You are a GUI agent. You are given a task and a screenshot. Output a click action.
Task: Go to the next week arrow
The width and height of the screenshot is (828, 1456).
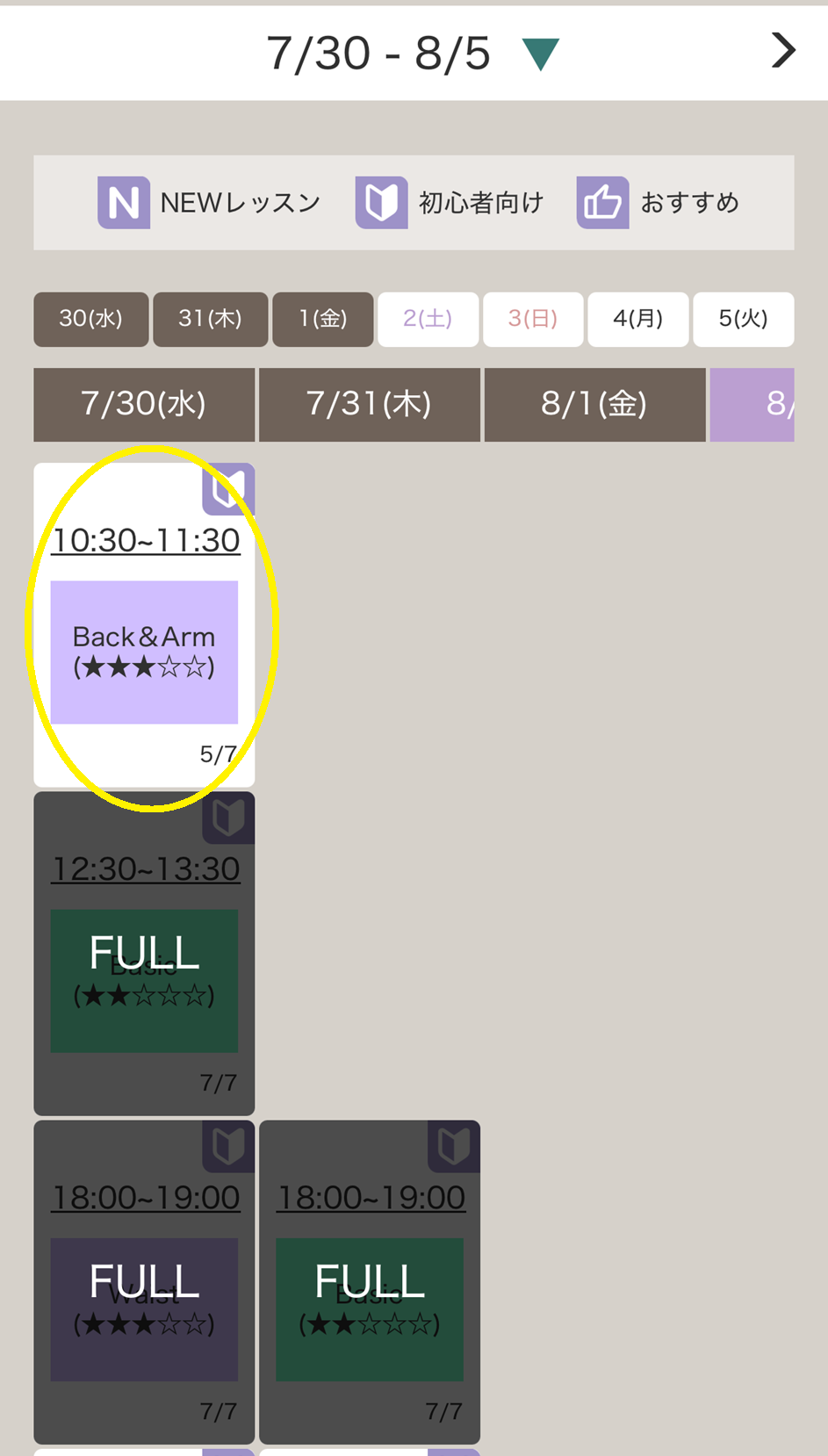(x=783, y=50)
